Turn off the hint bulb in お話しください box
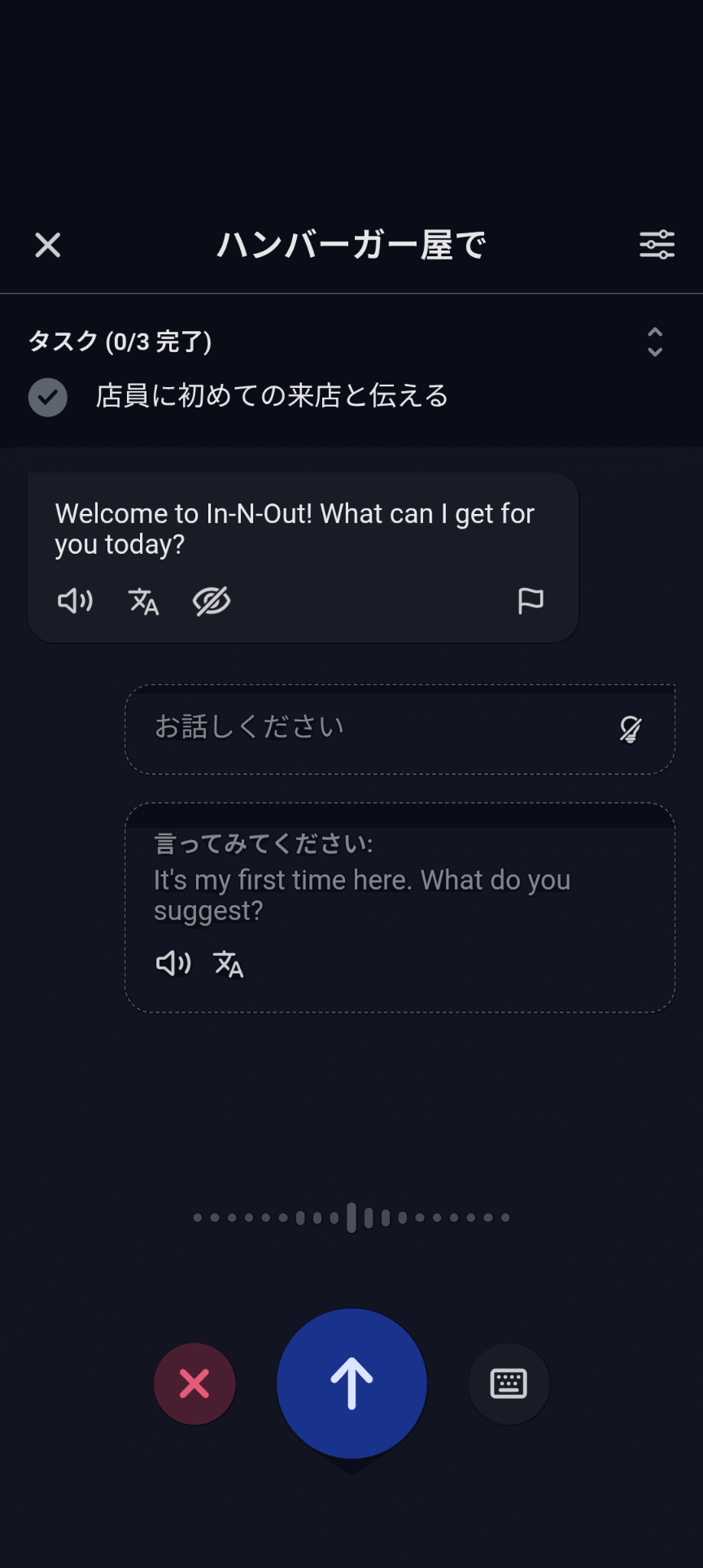The height and width of the screenshot is (1568, 703). point(631,729)
